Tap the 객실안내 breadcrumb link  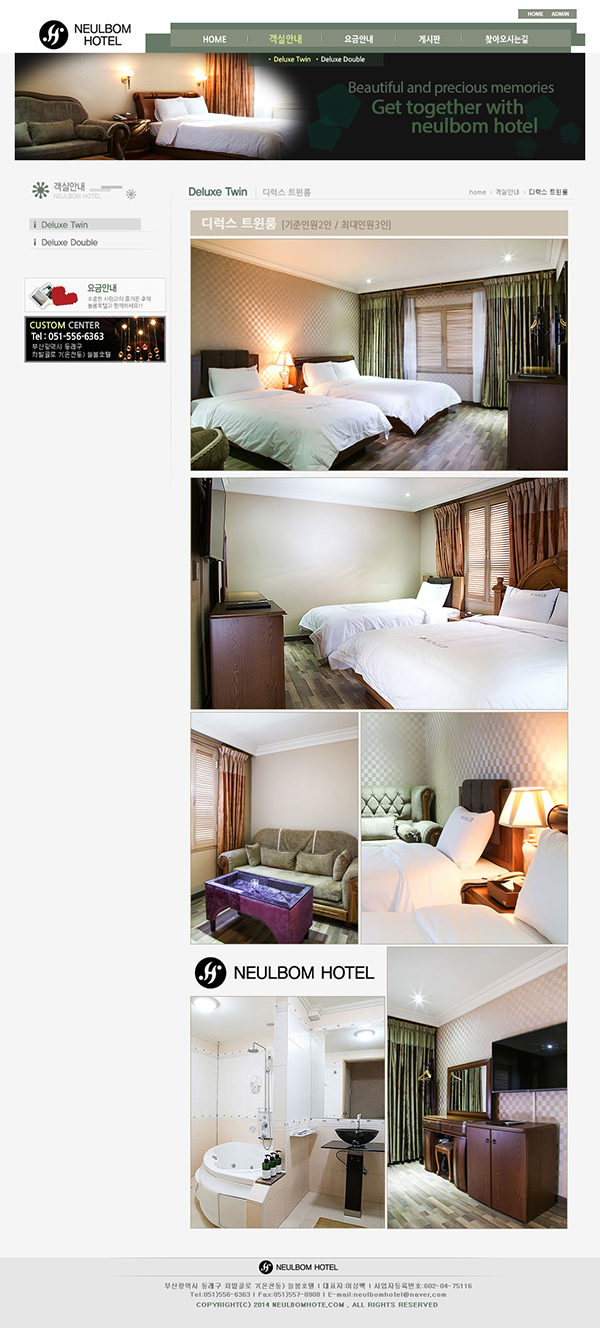point(507,192)
